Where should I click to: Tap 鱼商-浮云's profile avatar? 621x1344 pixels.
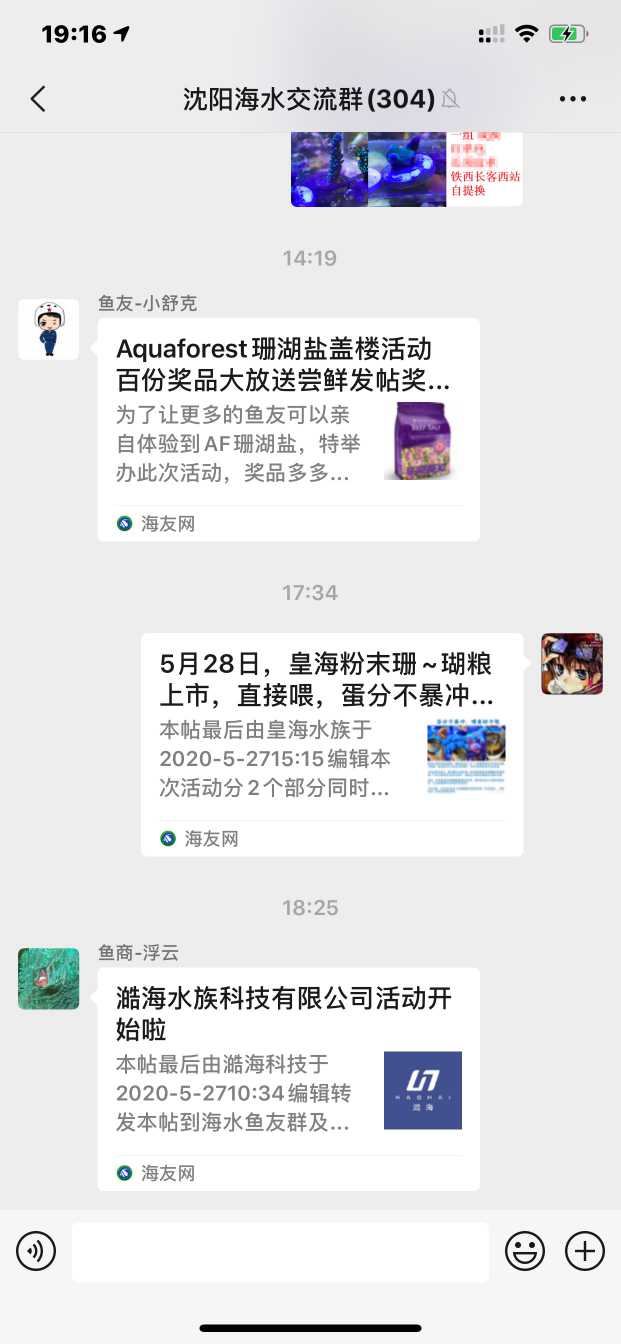click(x=49, y=979)
